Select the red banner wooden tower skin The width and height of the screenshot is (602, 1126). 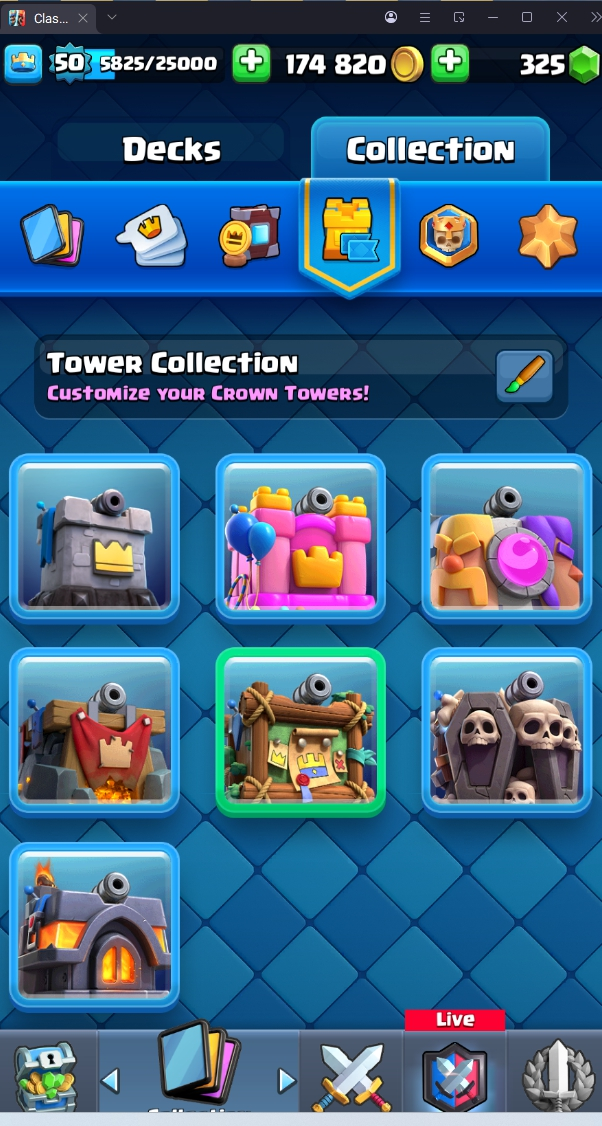coord(95,731)
